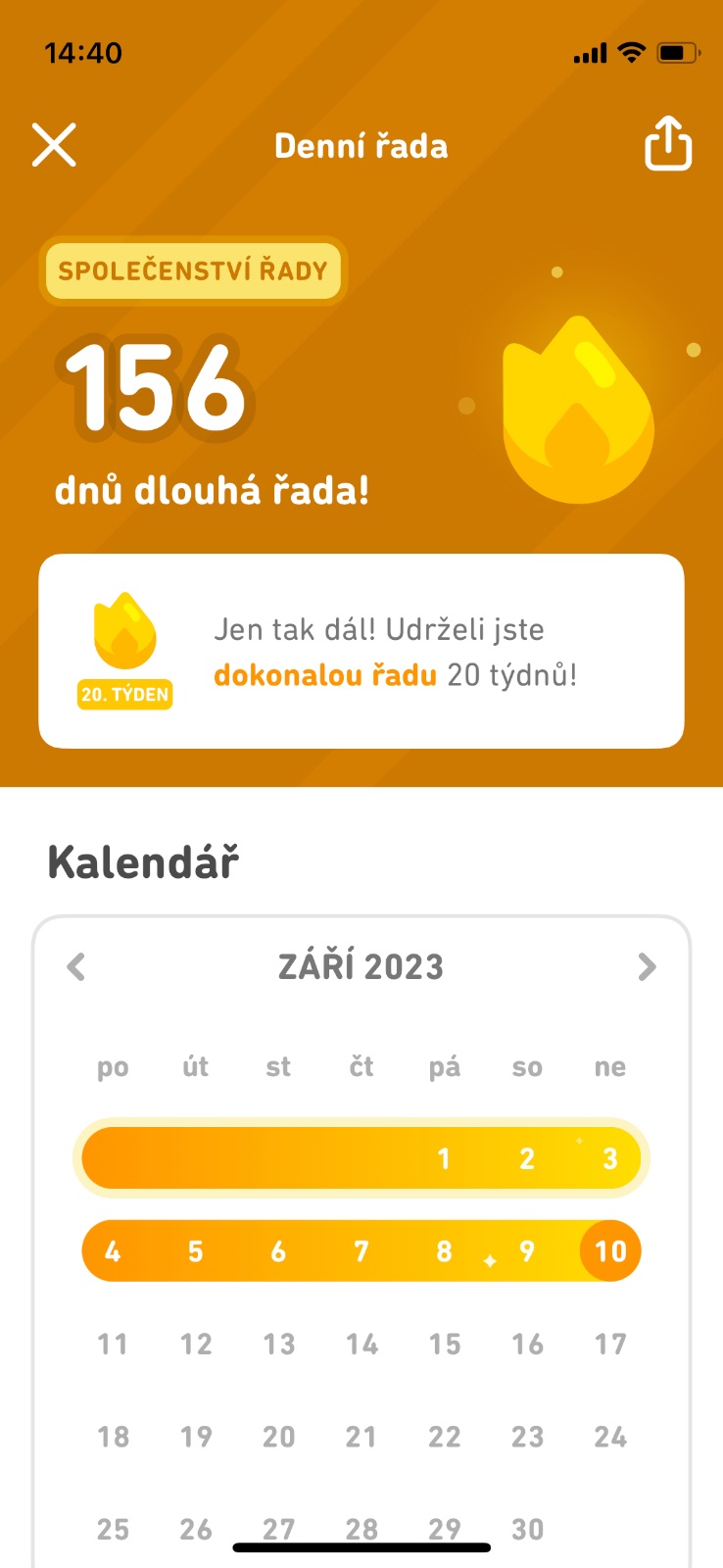Screen dimensions: 723x1568
Task: Open the Společenství řady badge
Action: [x=193, y=270]
